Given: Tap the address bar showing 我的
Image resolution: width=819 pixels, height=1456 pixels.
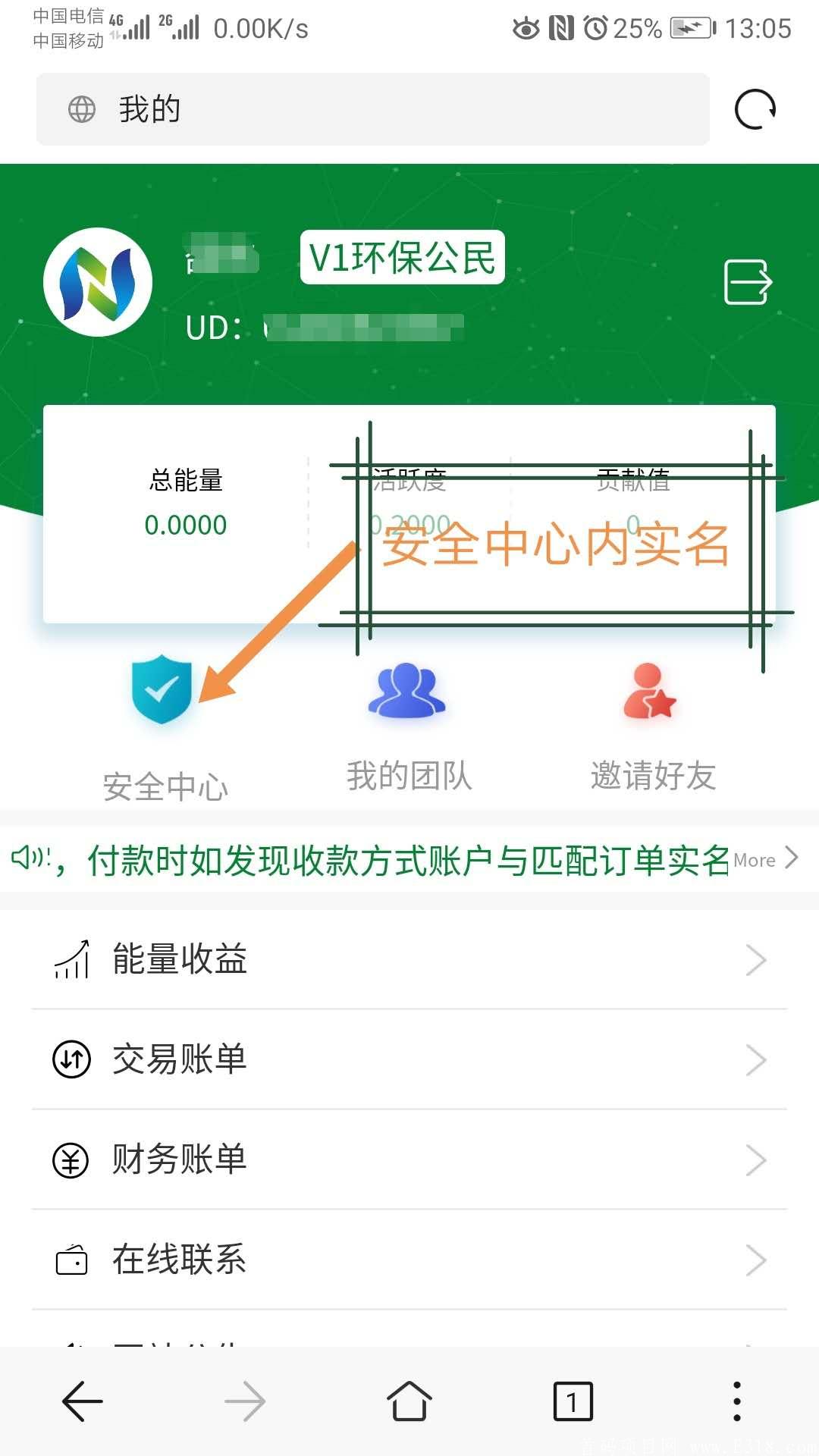Looking at the screenshot, I should tap(372, 109).
